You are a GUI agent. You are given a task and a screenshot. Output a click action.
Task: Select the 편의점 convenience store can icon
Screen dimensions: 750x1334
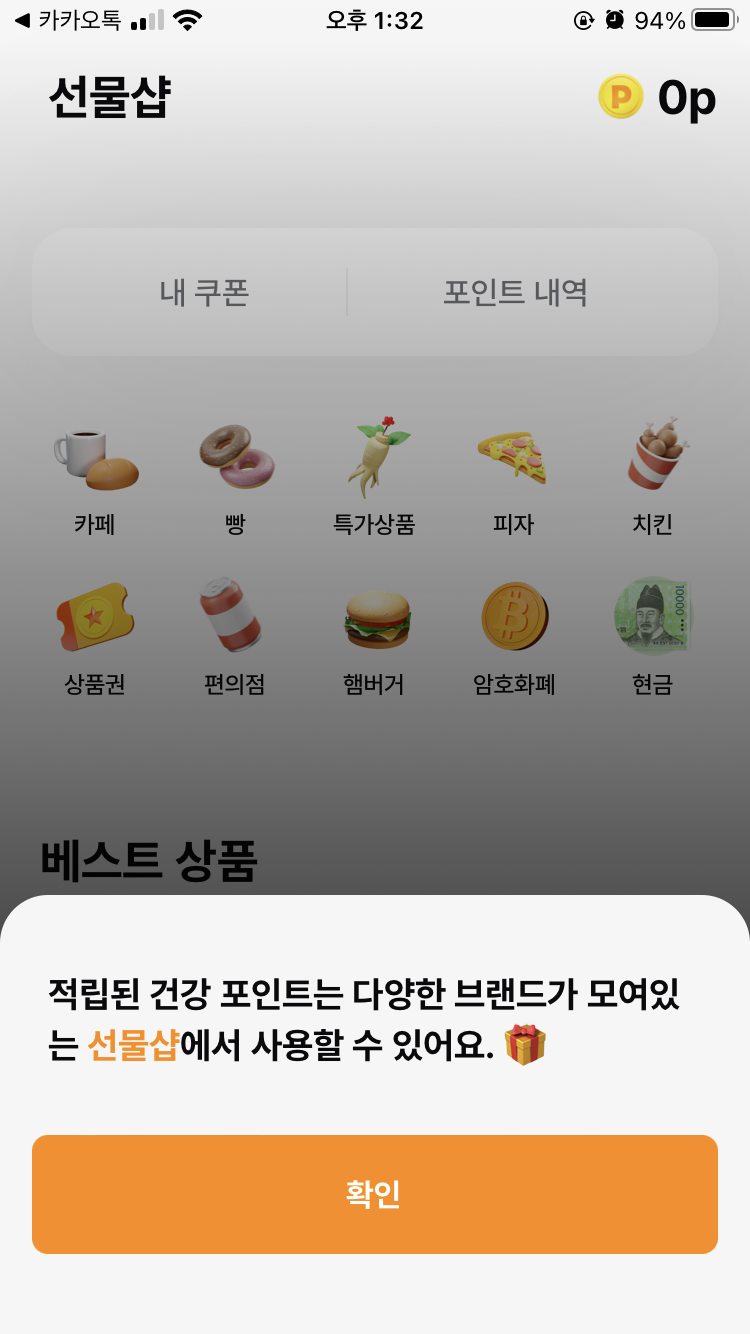(233, 615)
